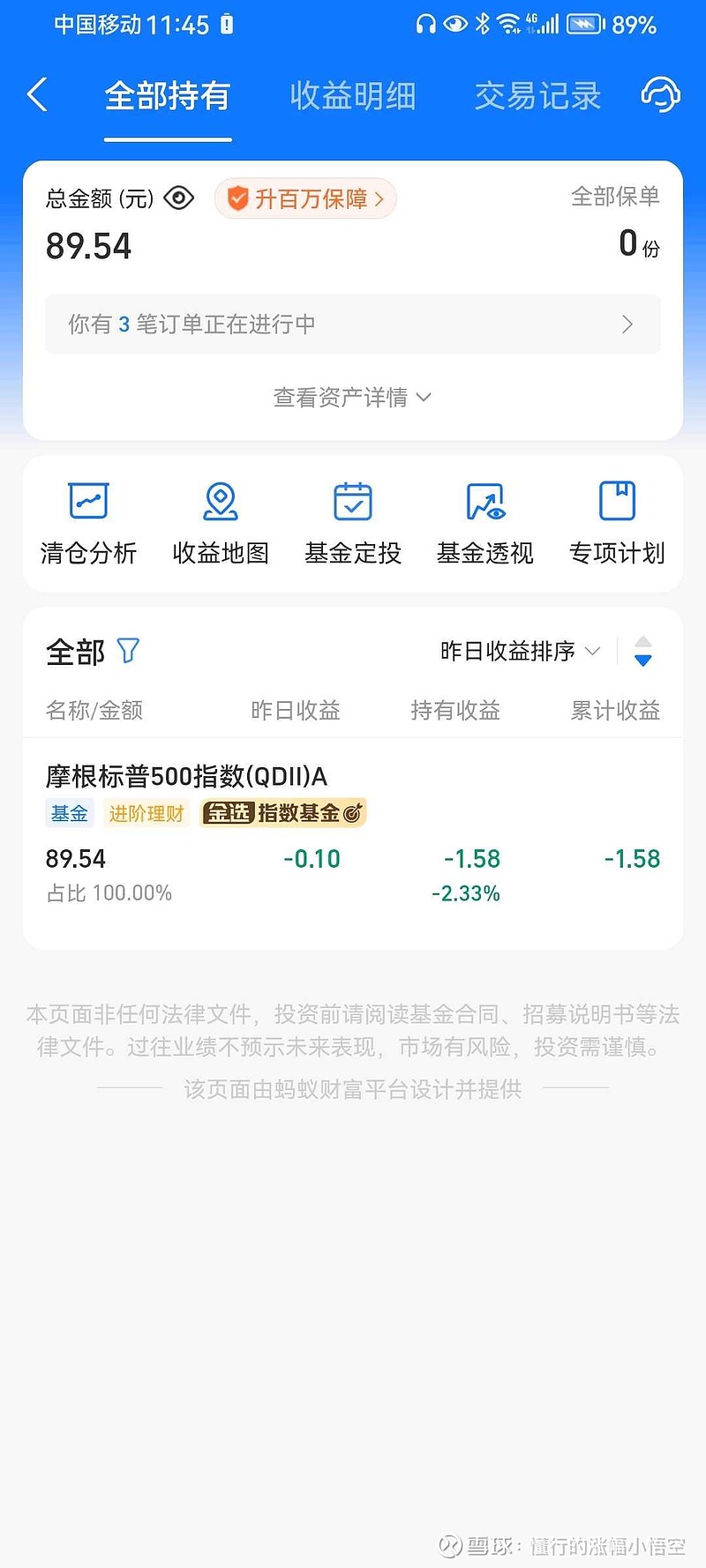Open the 基金定投 auto-invest feature
This screenshot has height=1568, width=706.
pyautogui.click(x=353, y=520)
